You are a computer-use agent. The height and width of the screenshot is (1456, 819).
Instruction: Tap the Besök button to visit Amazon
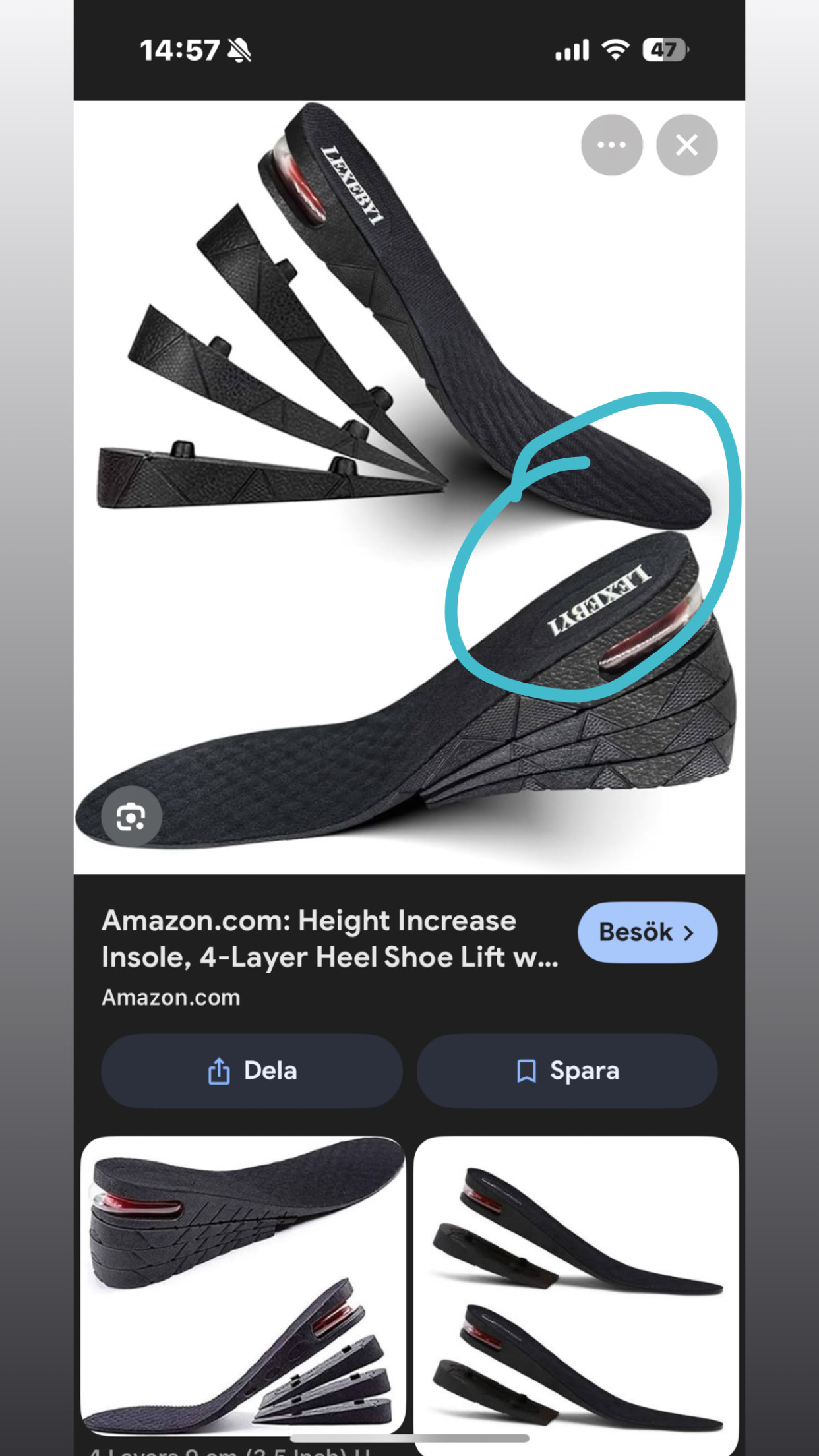(x=647, y=932)
